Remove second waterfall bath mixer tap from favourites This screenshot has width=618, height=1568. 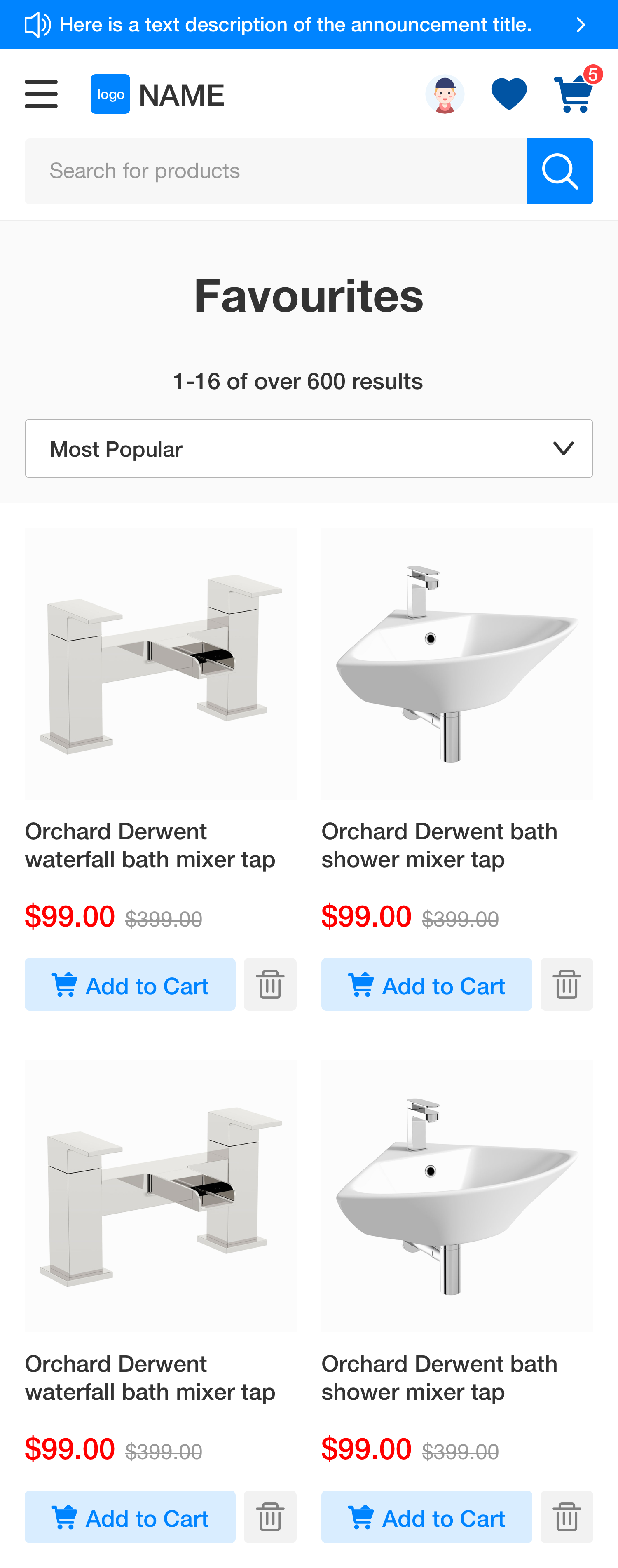[270, 1517]
